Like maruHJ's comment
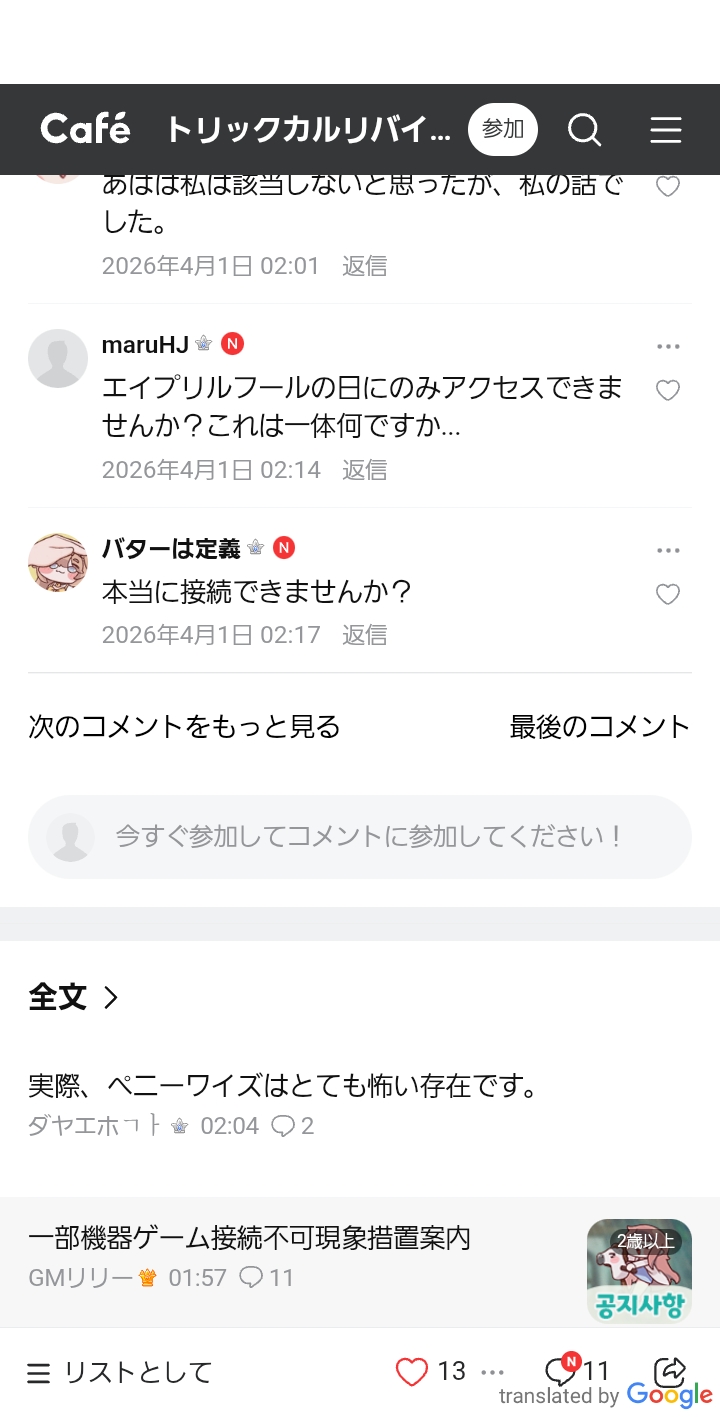This screenshot has width=720, height=1417. [x=667, y=390]
